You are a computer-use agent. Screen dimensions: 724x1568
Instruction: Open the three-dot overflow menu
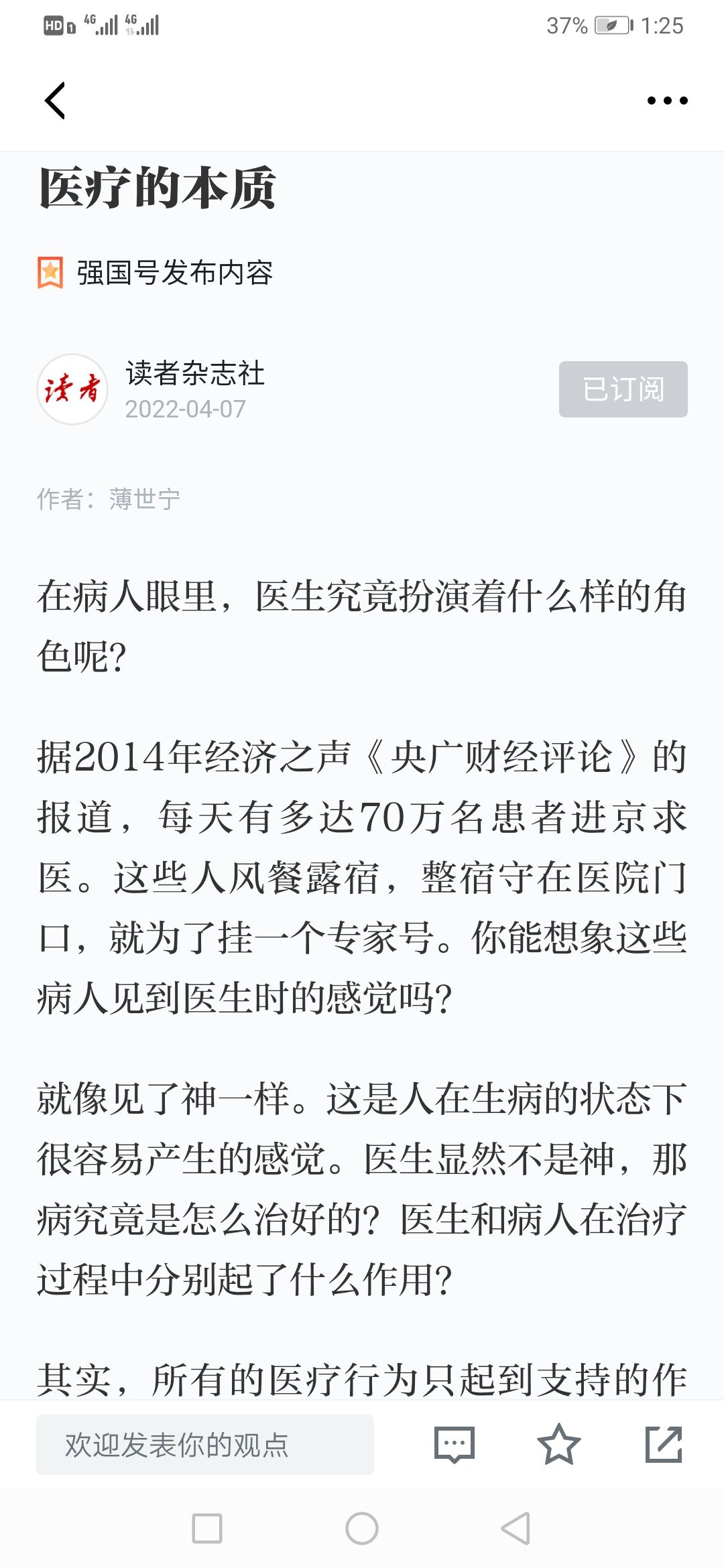point(667,101)
